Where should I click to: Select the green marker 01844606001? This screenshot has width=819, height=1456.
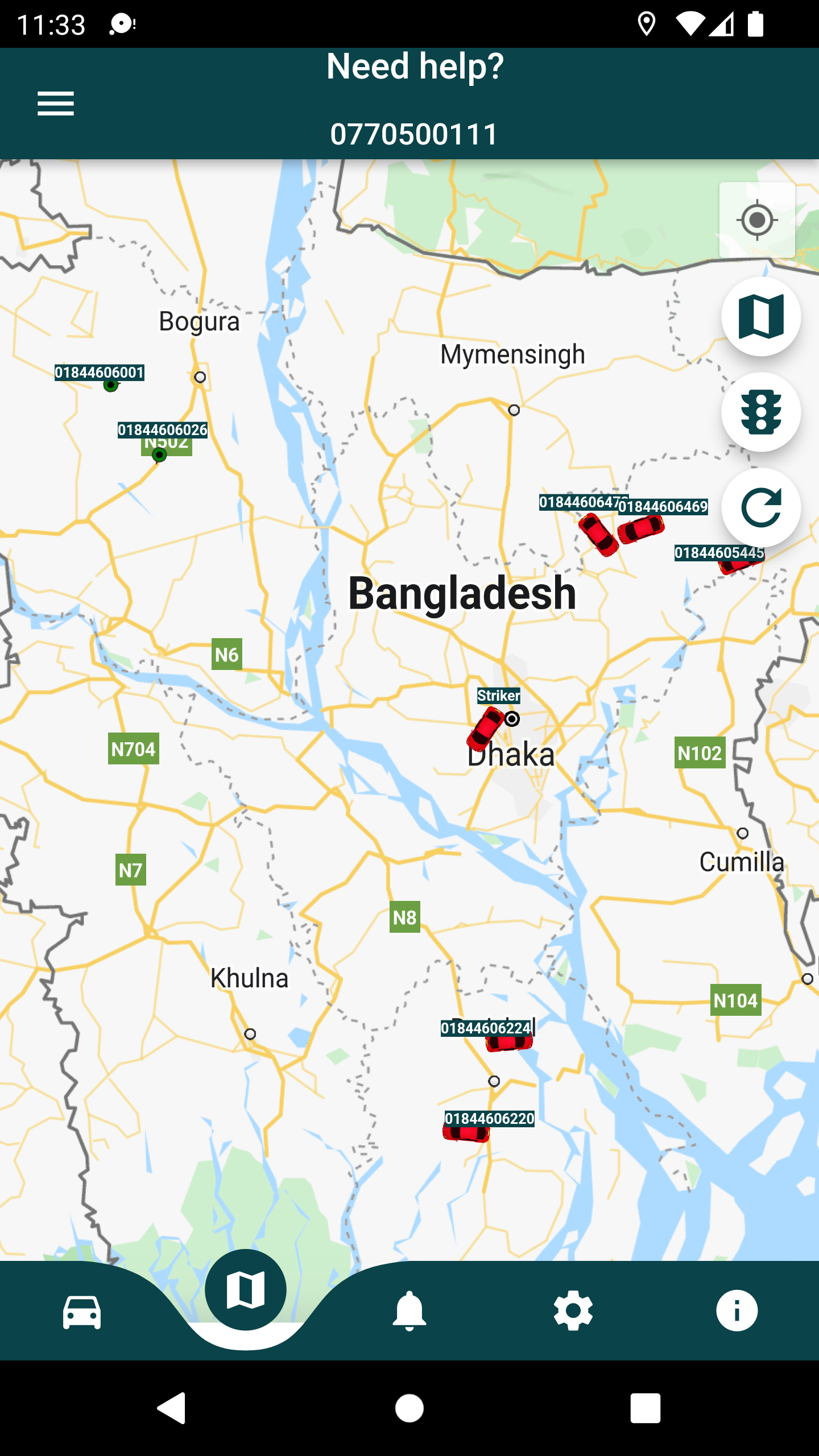click(111, 385)
